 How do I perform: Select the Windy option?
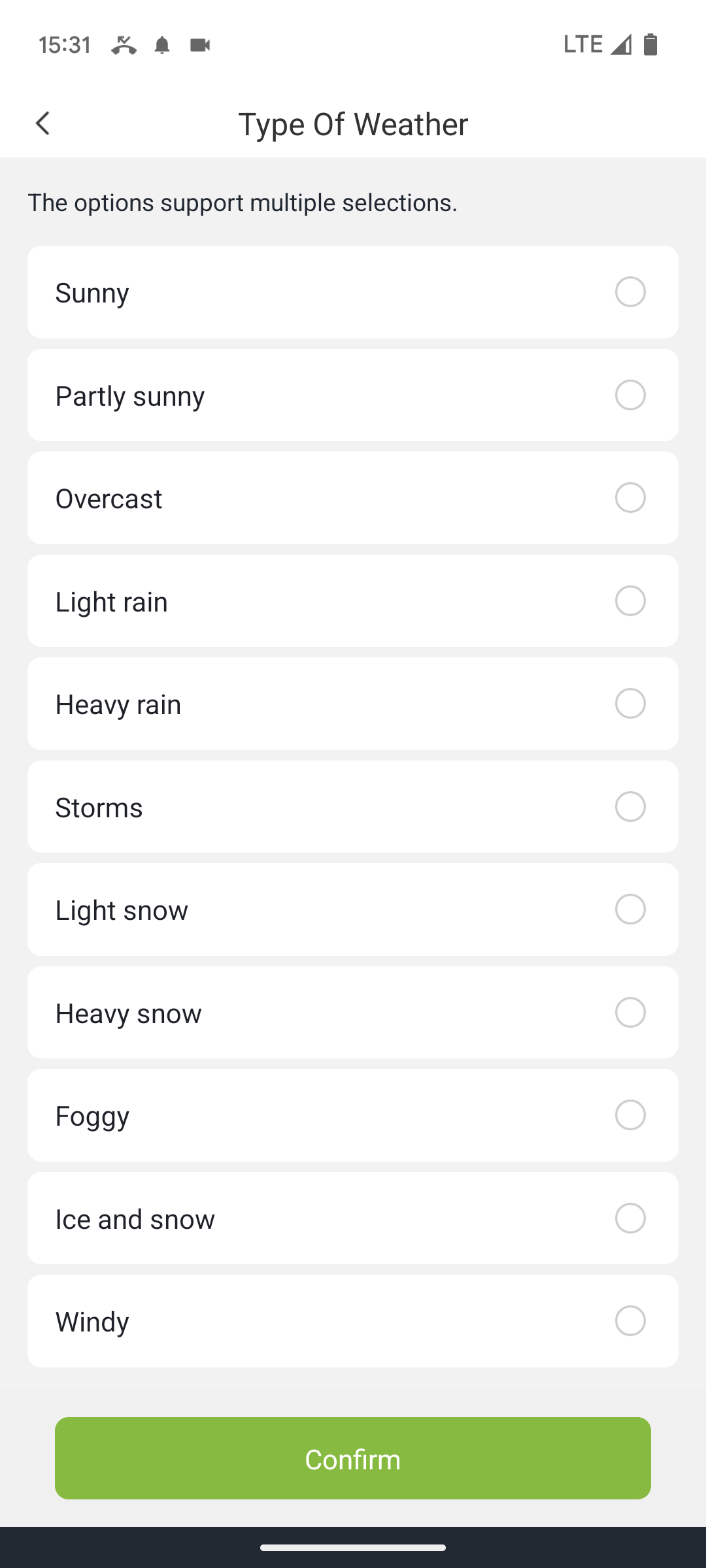(x=353, y=1321)
